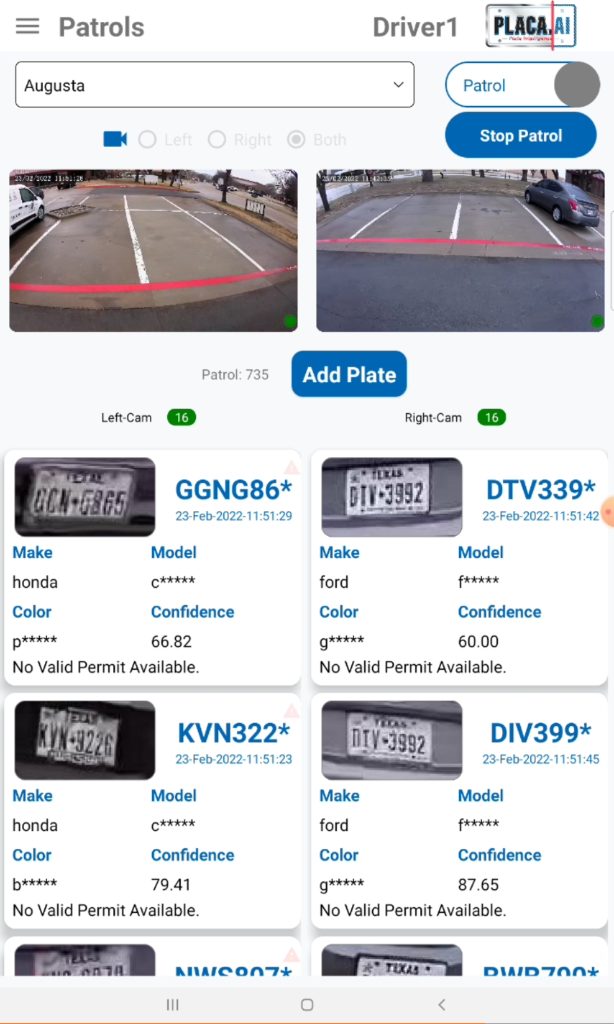Select the Right camera radio option

click(x=217, y=140)
